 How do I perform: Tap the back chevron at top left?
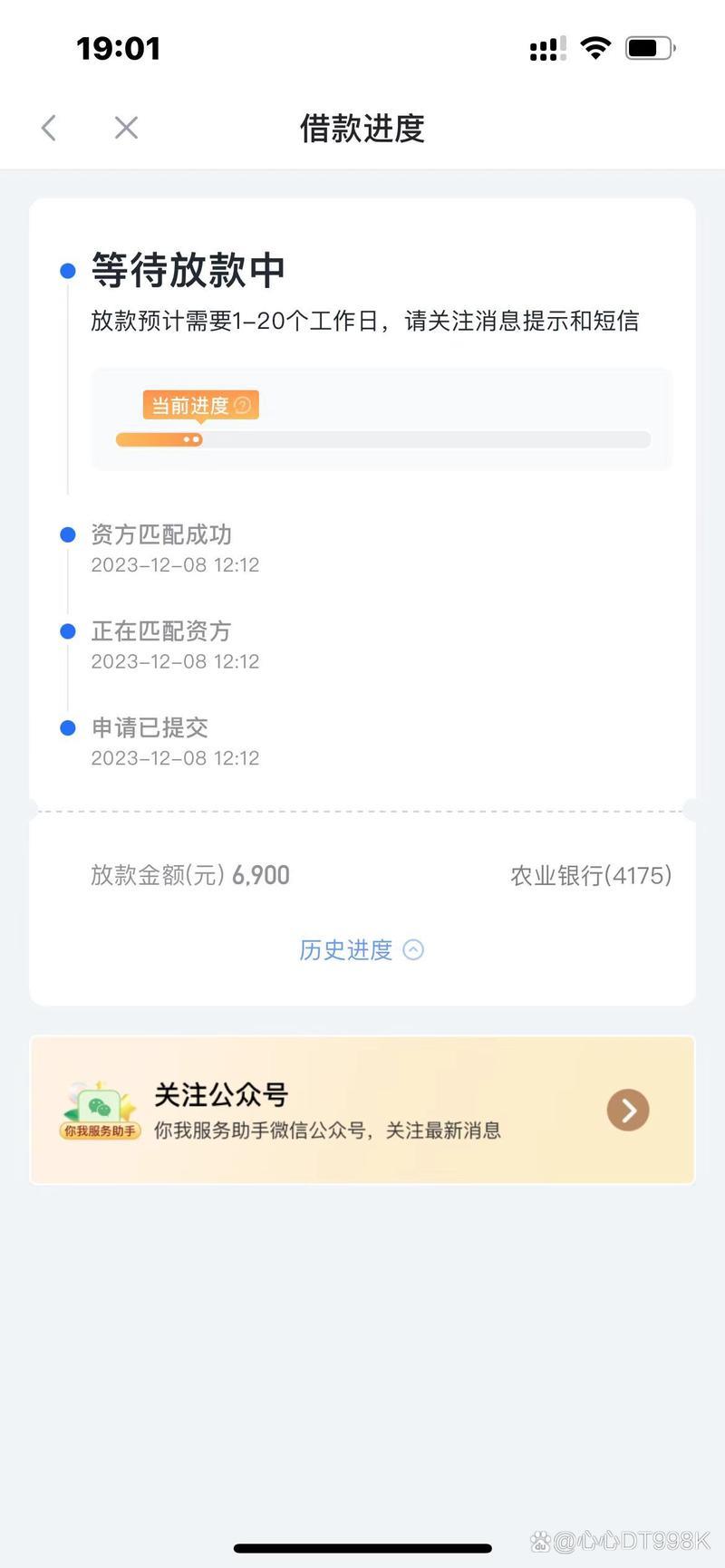49,128
